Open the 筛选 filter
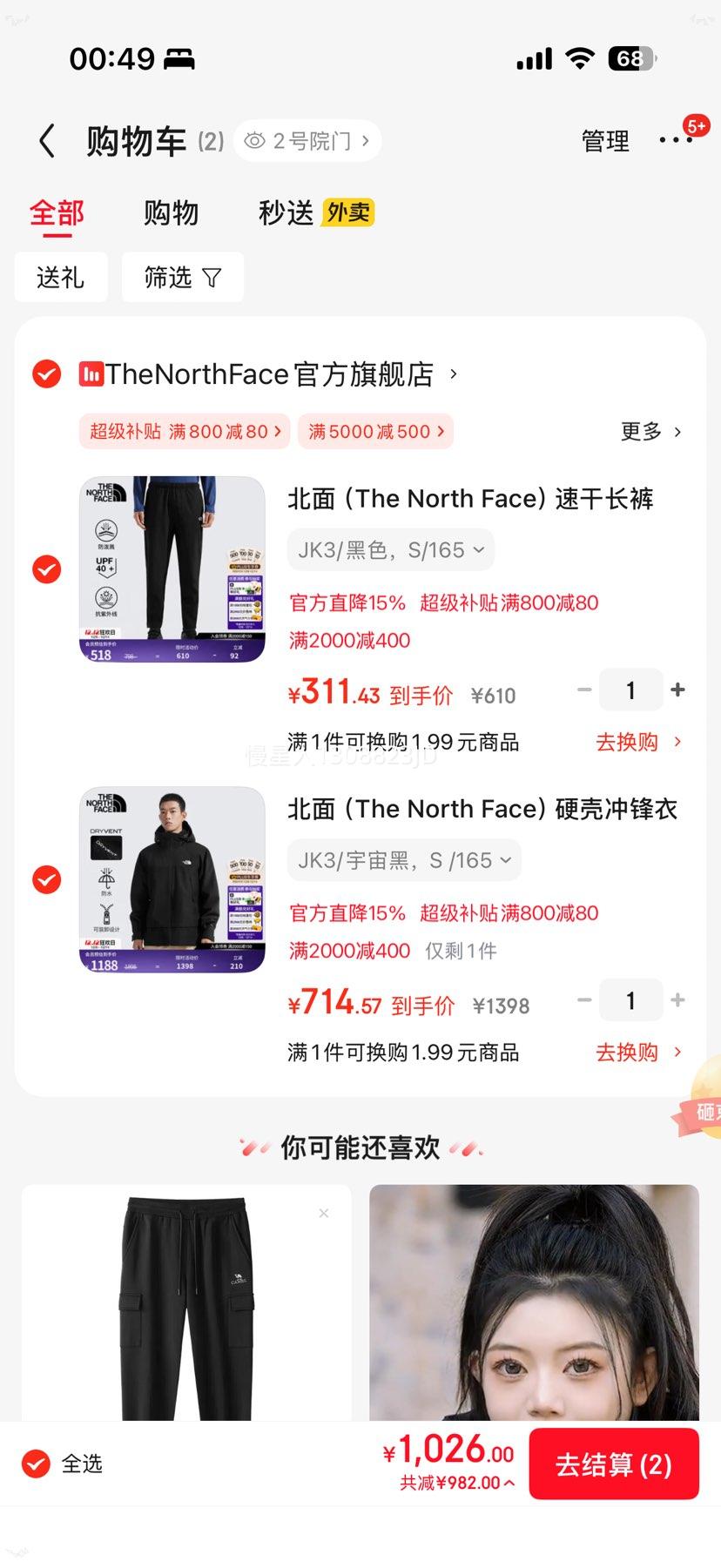721x1568 pixels. click(182, 278)
